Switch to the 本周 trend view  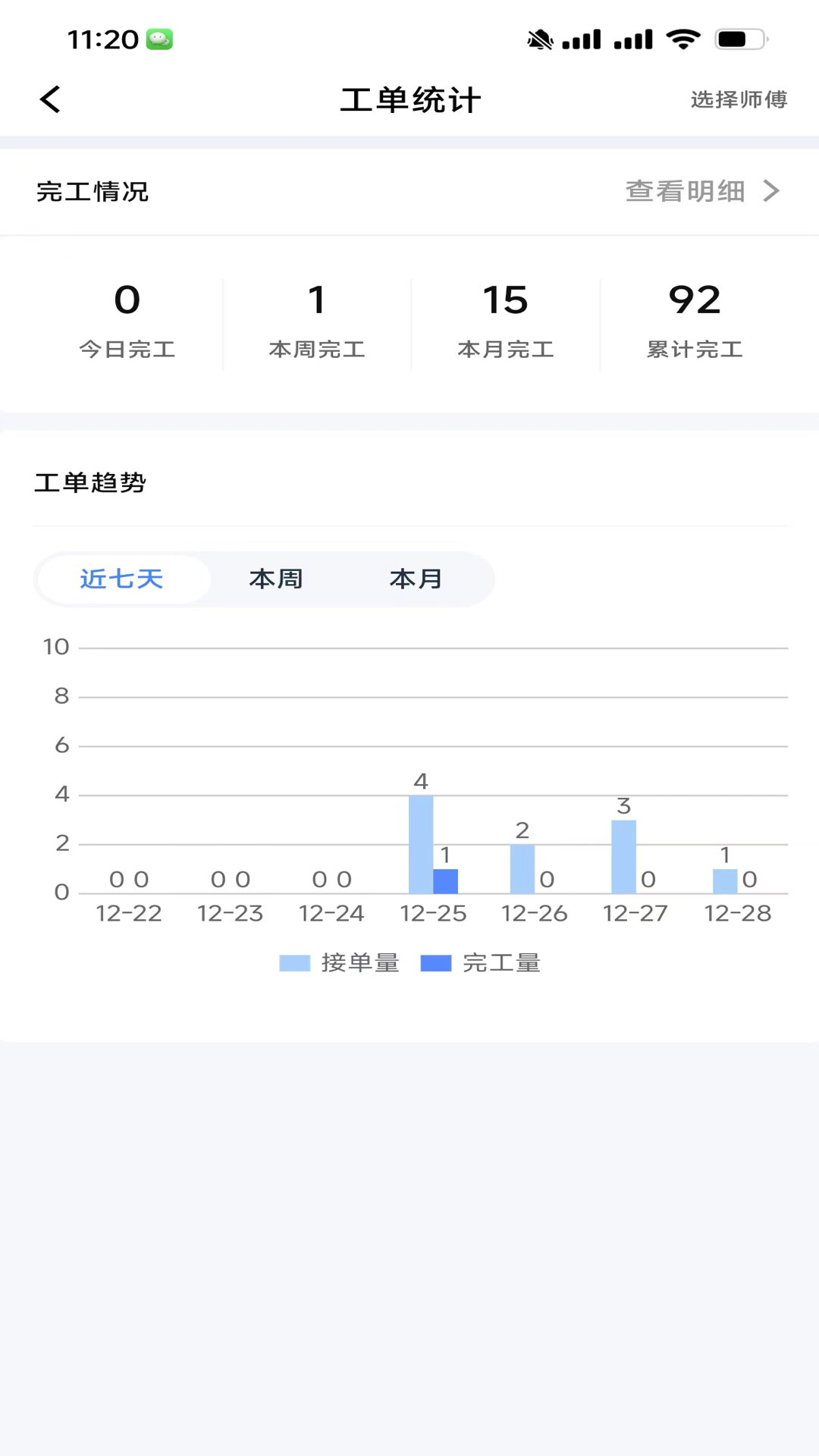pos(276,579)
